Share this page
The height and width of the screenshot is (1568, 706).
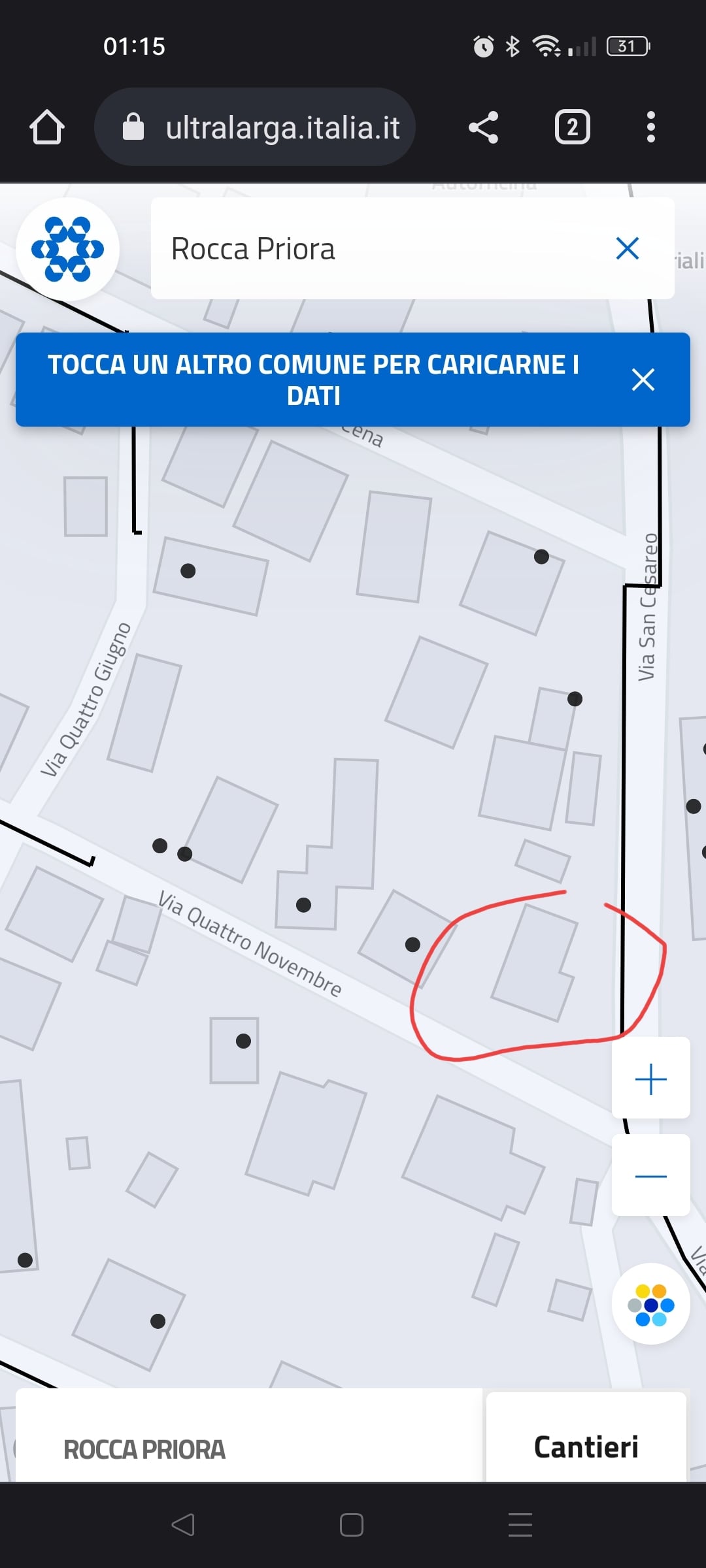484,127
